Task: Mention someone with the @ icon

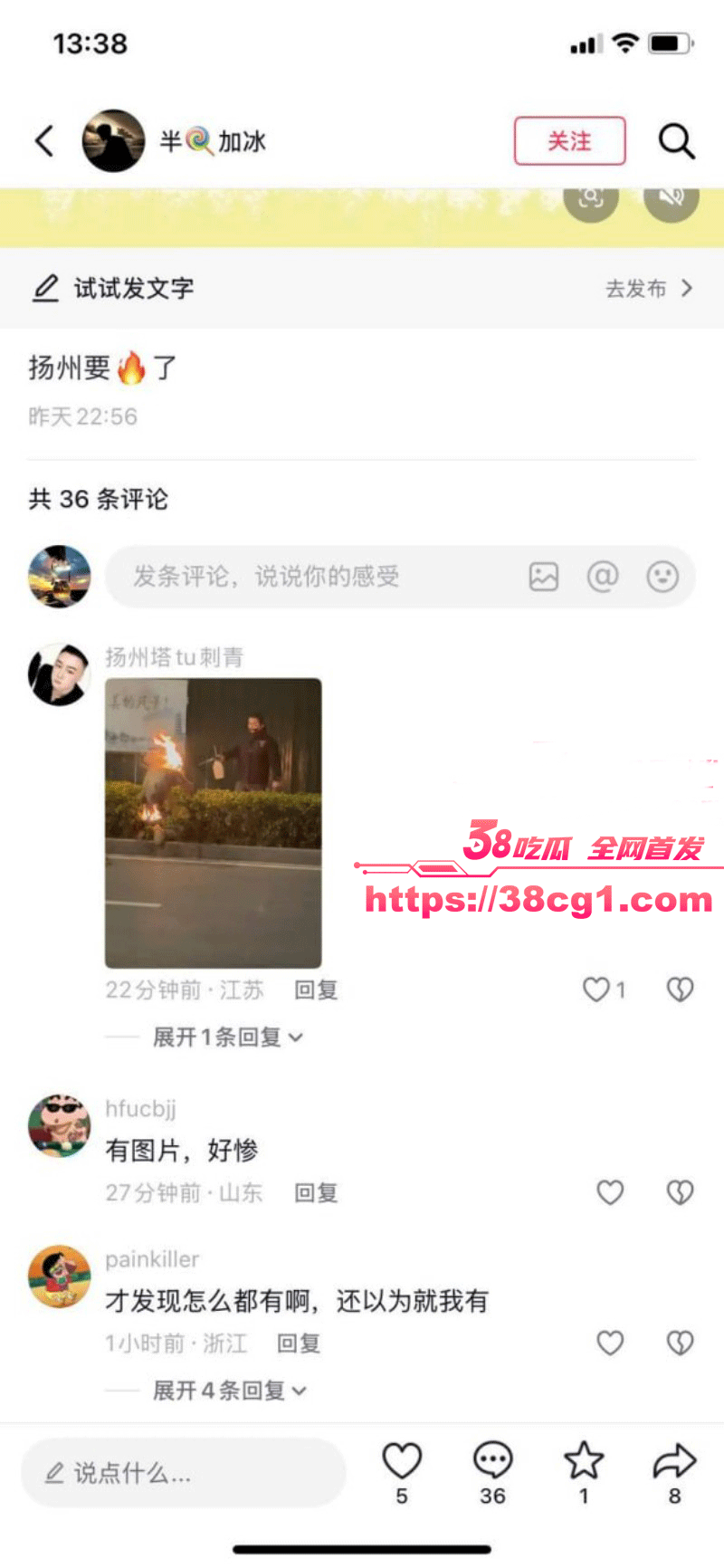Action: 603,577
